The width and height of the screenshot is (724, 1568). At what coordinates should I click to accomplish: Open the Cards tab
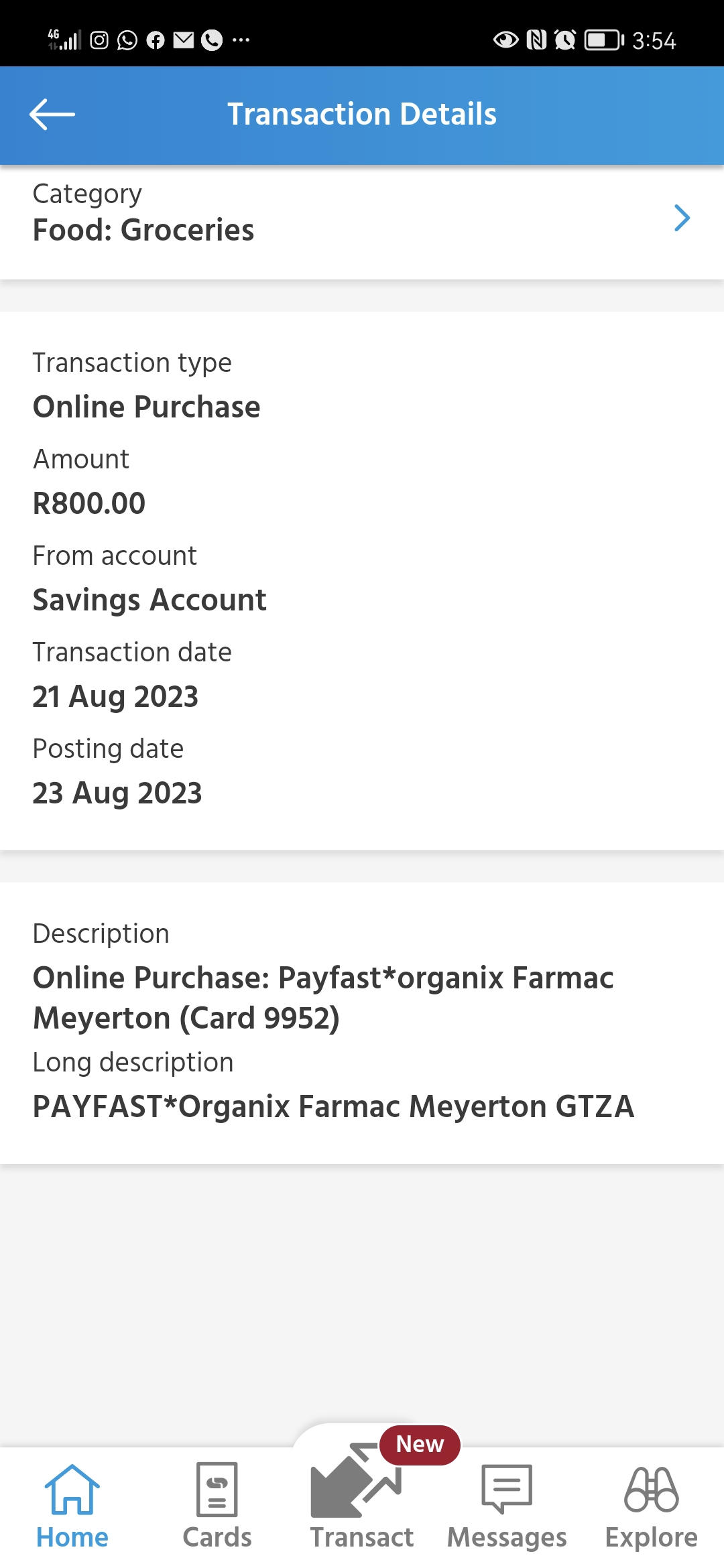tap(217, 1508)
